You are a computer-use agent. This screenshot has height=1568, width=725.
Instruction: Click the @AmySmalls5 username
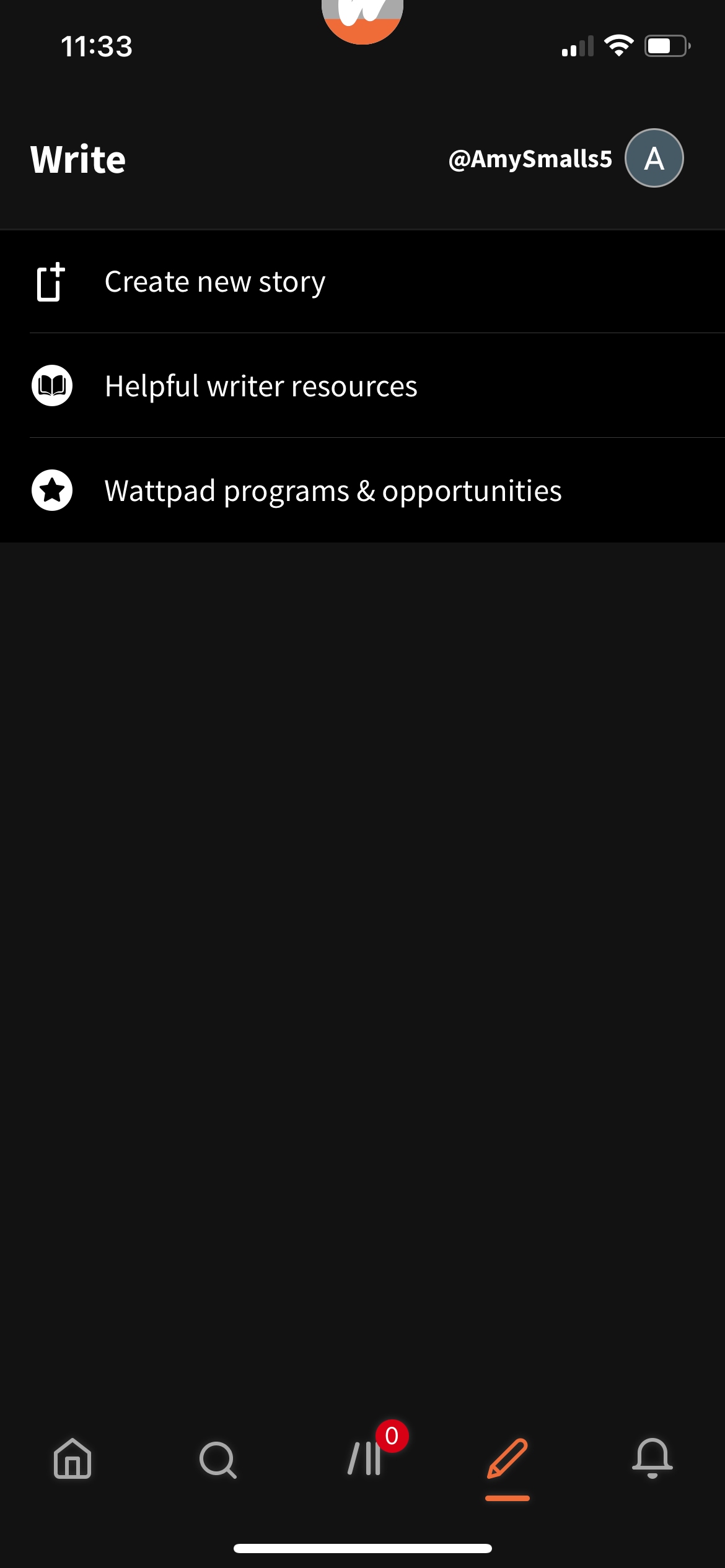pos(530,159)
